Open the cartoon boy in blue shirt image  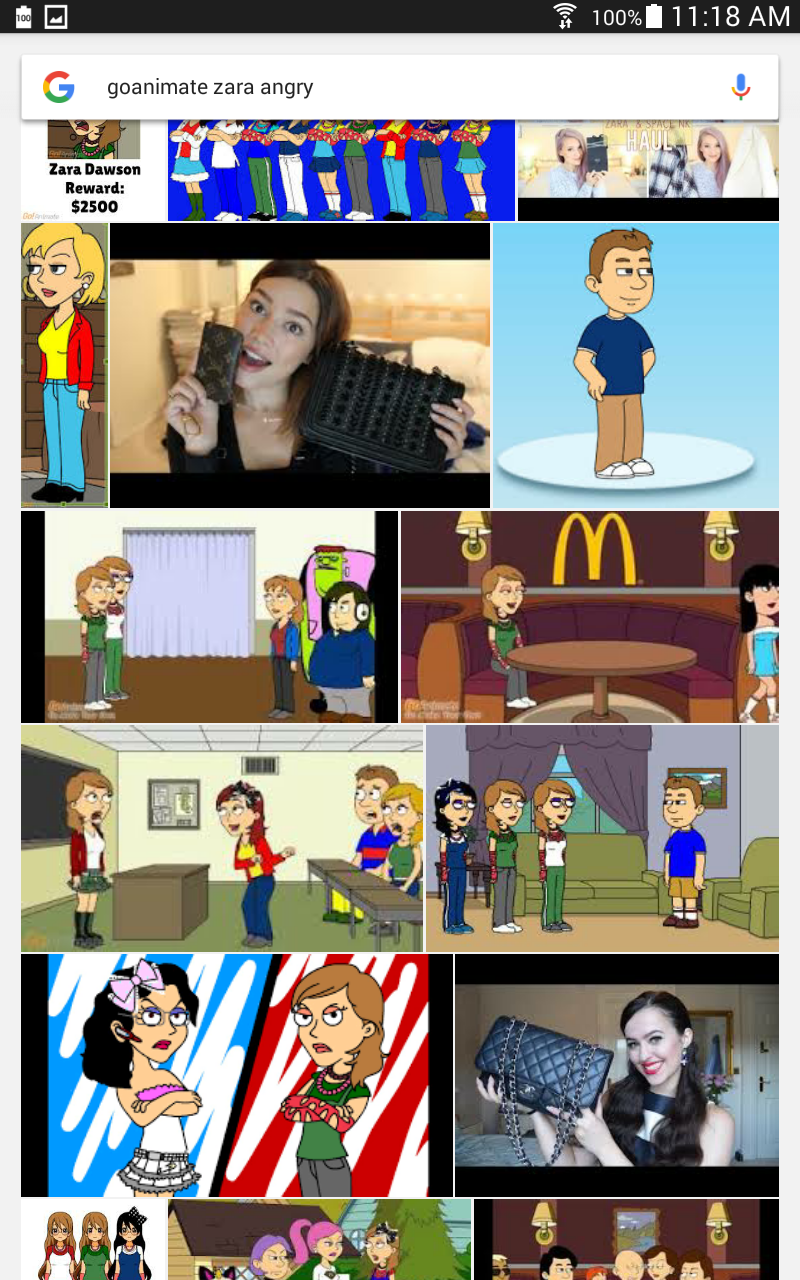point(636,365)
